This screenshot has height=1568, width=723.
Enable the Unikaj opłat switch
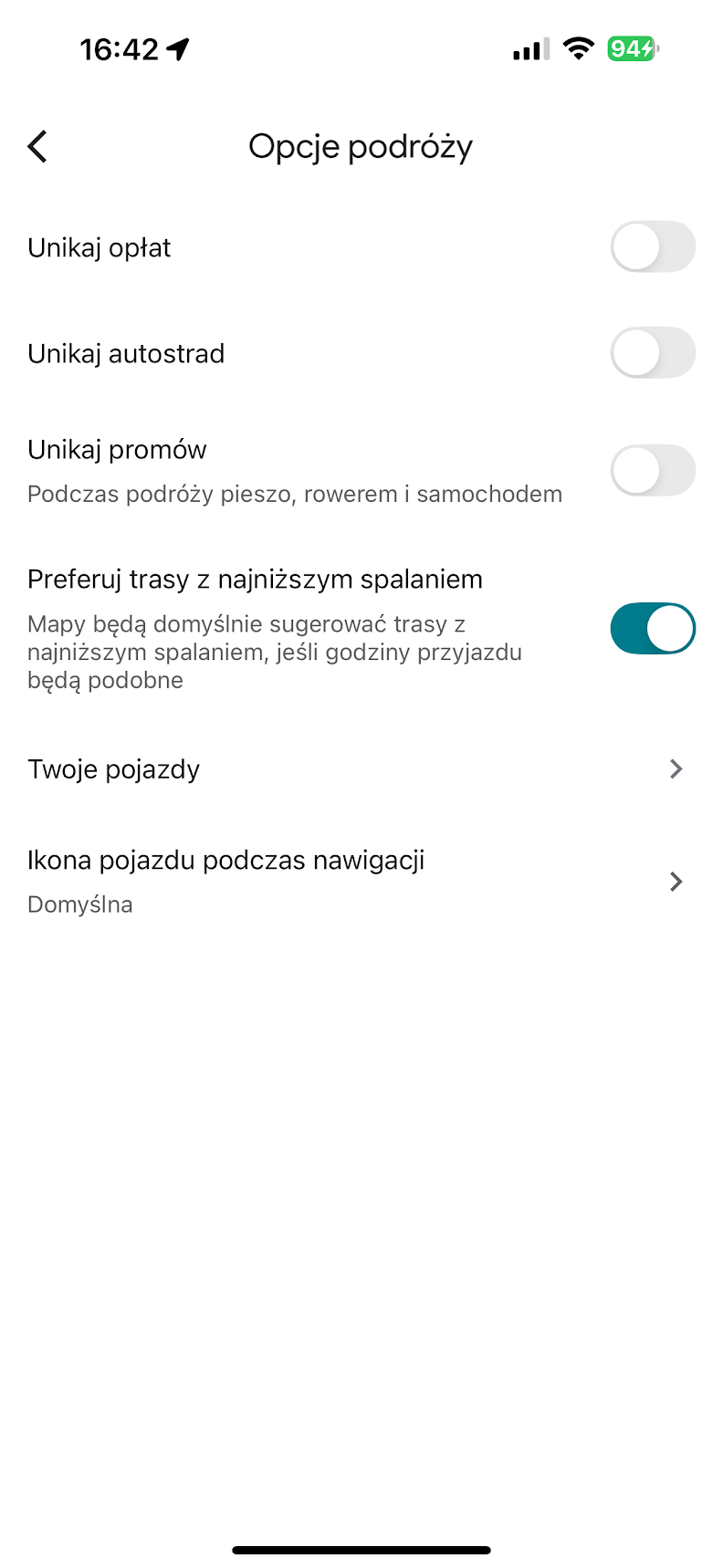click(x=653, y=246)
